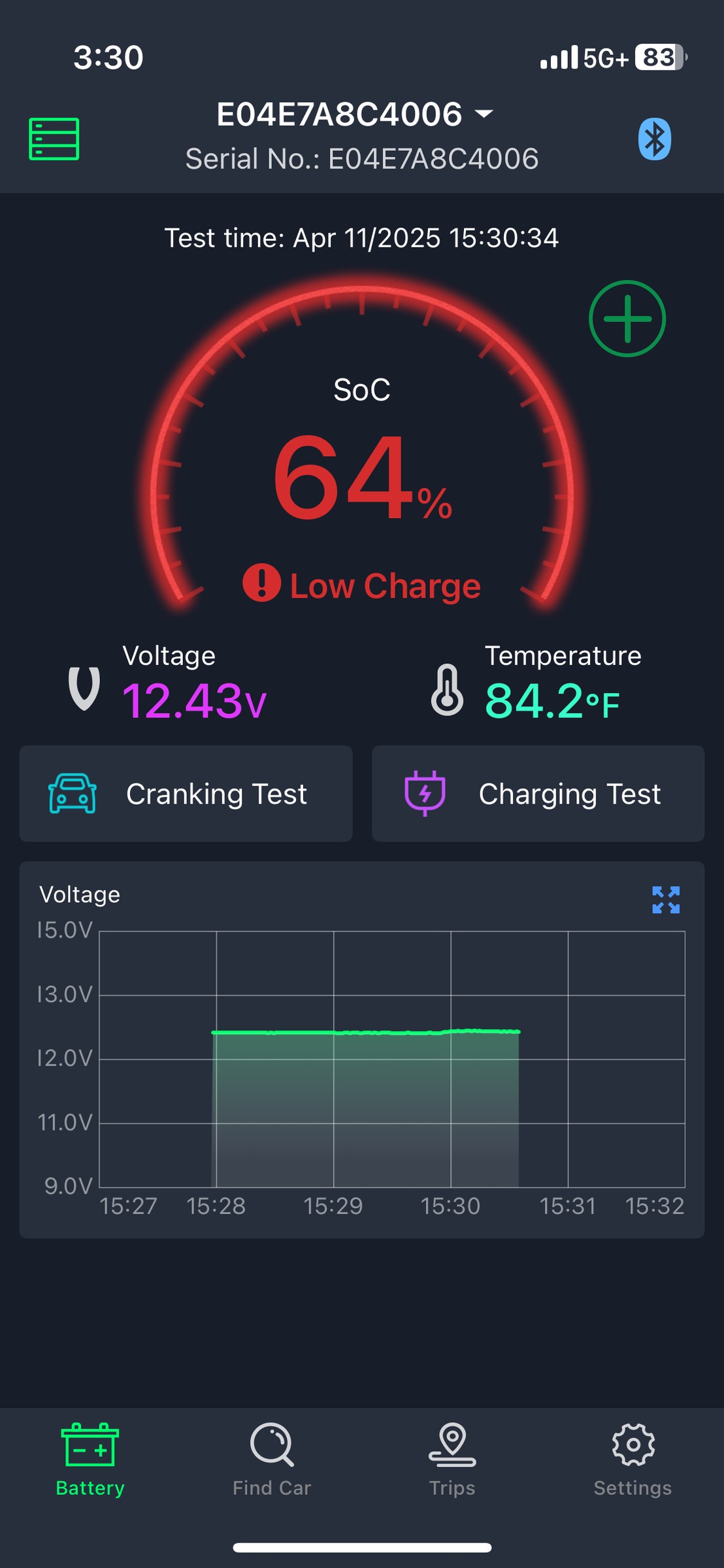The width and height of the screenshot is (724, 1568).
Task: Tap the green plus circle button
Action: [627, 319]
